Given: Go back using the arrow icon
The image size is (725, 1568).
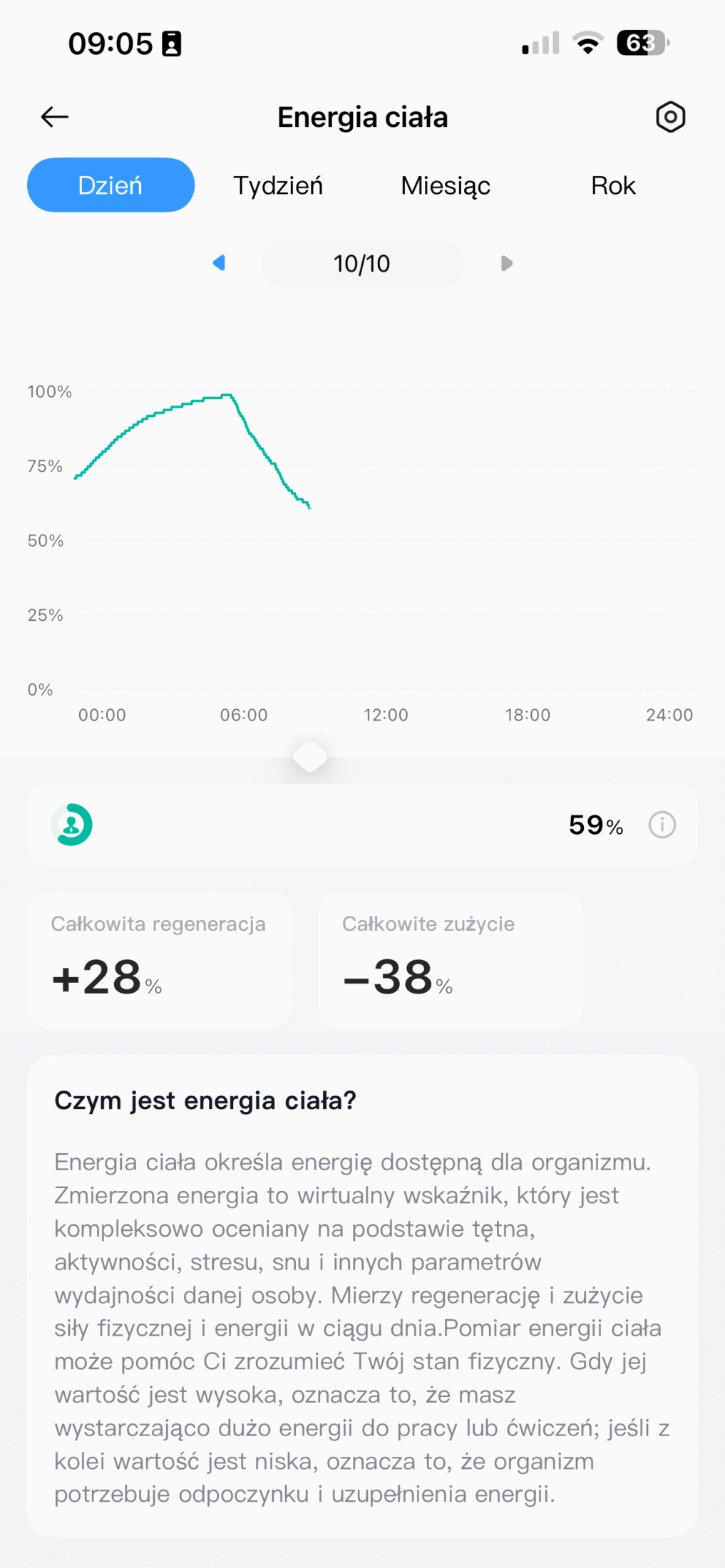Looking at the screenshot, I should click(x=54, y=117).
